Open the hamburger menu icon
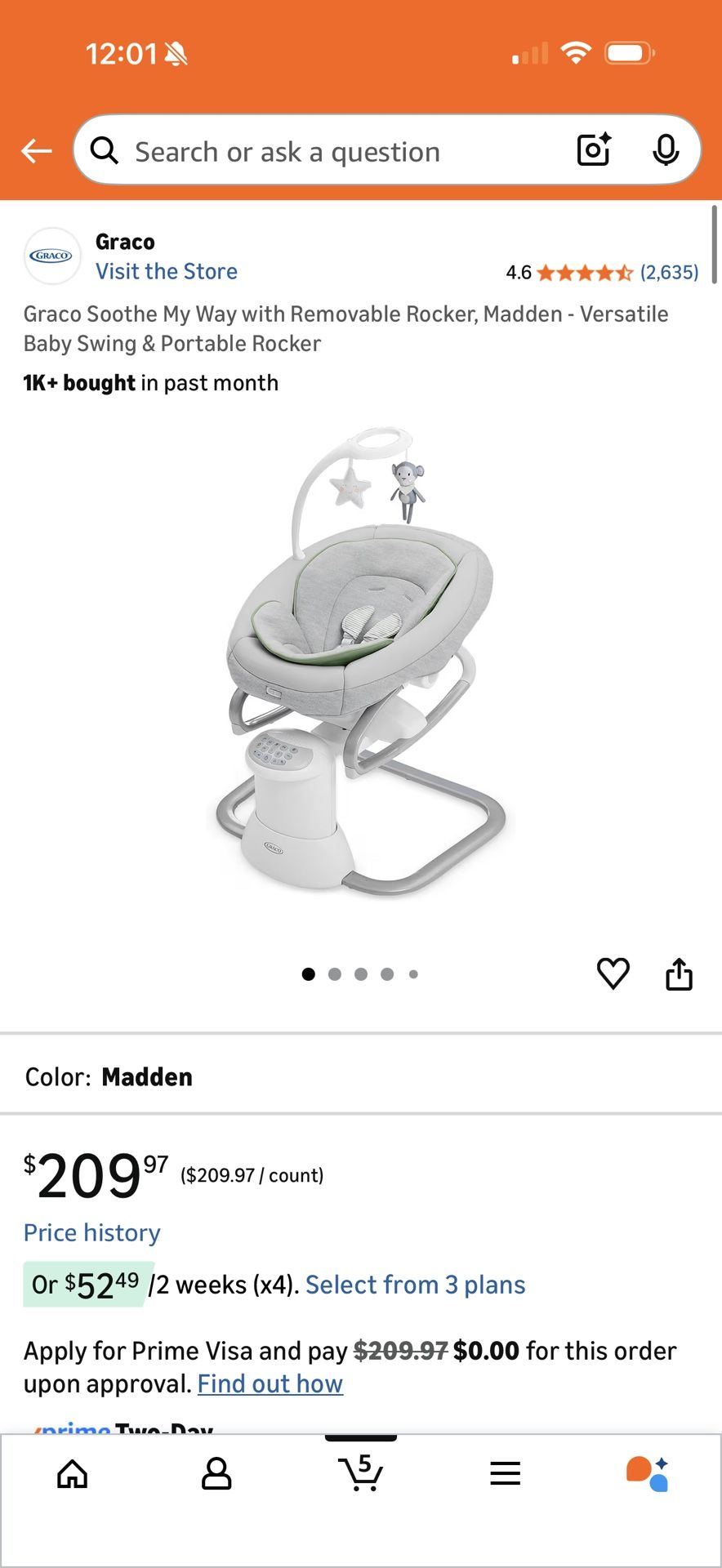The width and height of the screenshot is (722, 1568). (505, 1473)
